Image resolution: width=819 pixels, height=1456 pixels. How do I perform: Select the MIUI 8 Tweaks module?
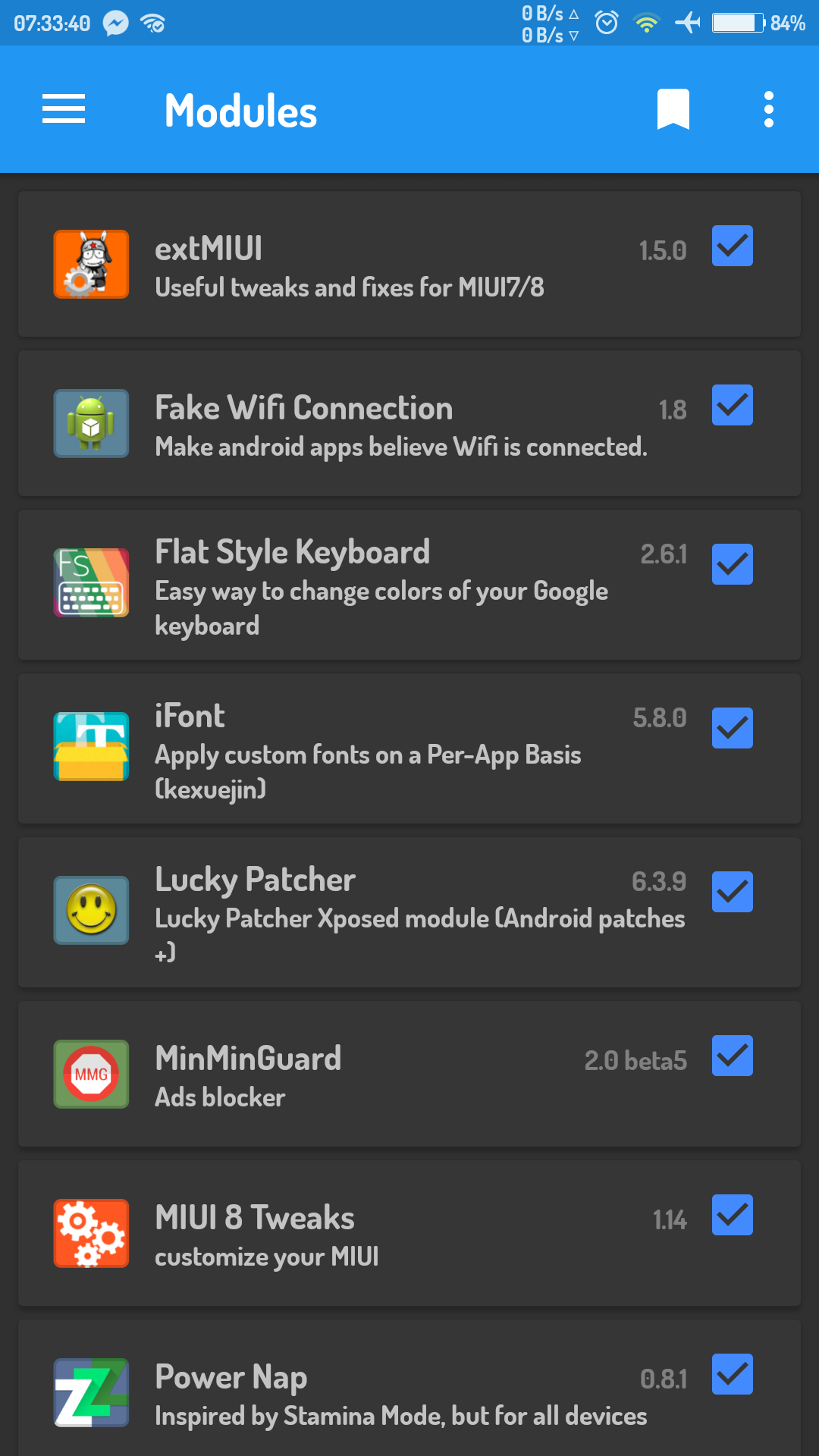[409, 1233]
